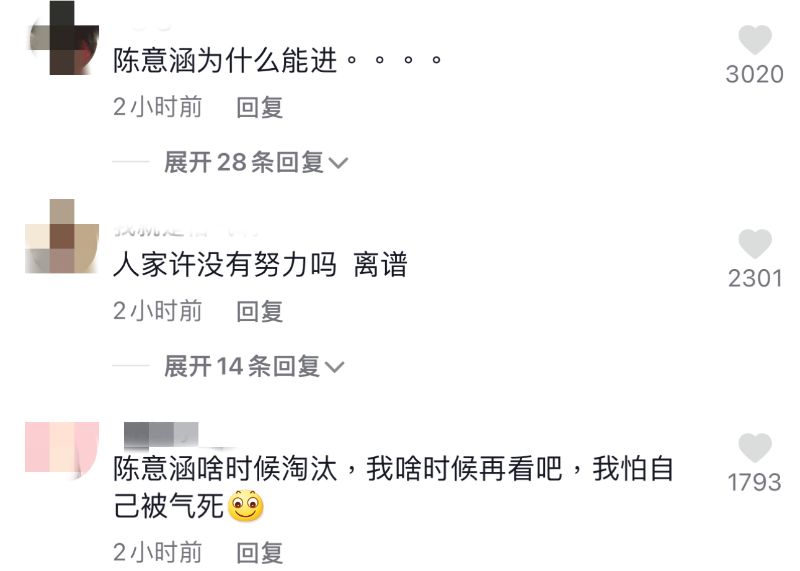This screenshot has width=800, height=571.
Task: Expand the 14 replies
Action: 255,367
